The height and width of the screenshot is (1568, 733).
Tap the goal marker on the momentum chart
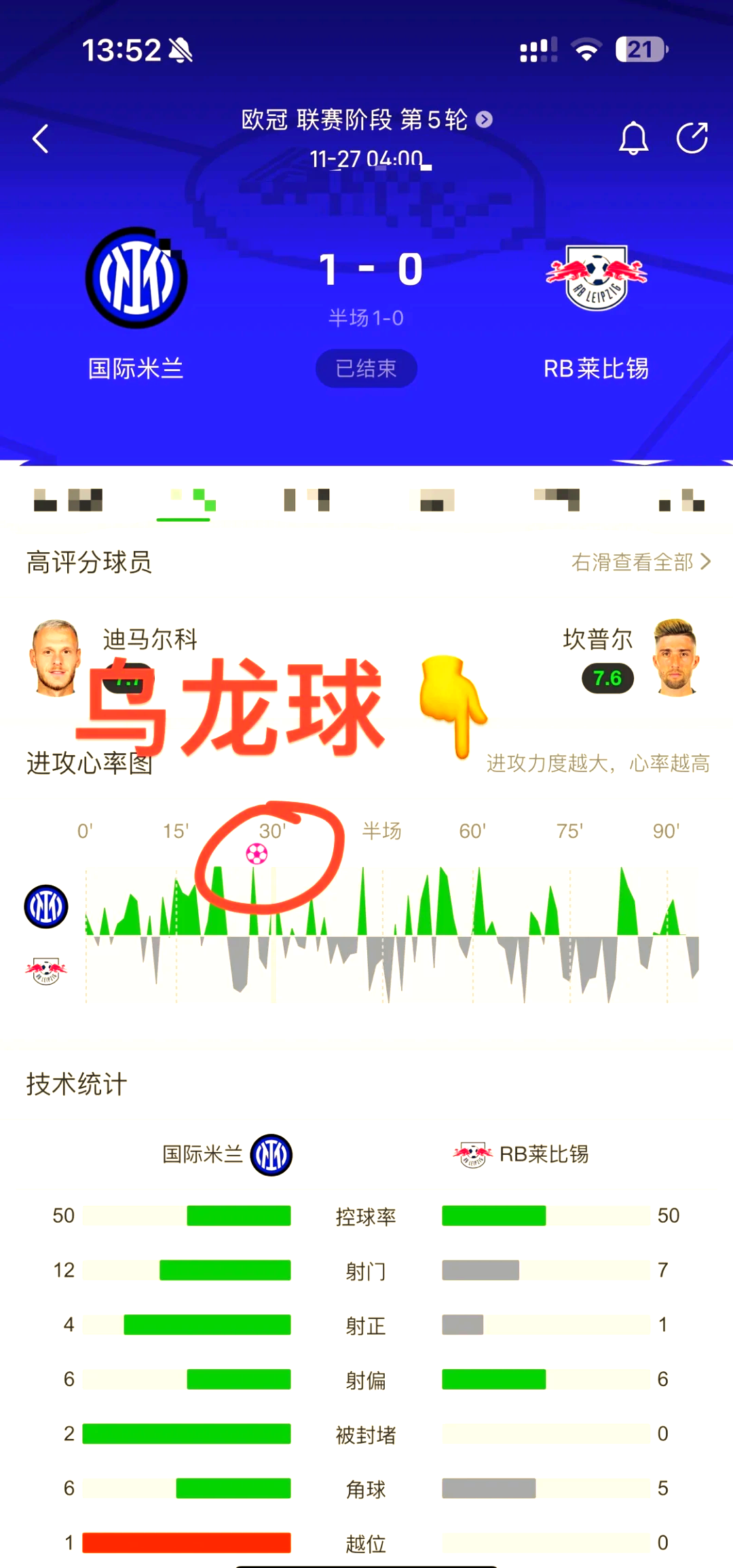(257, 854)
